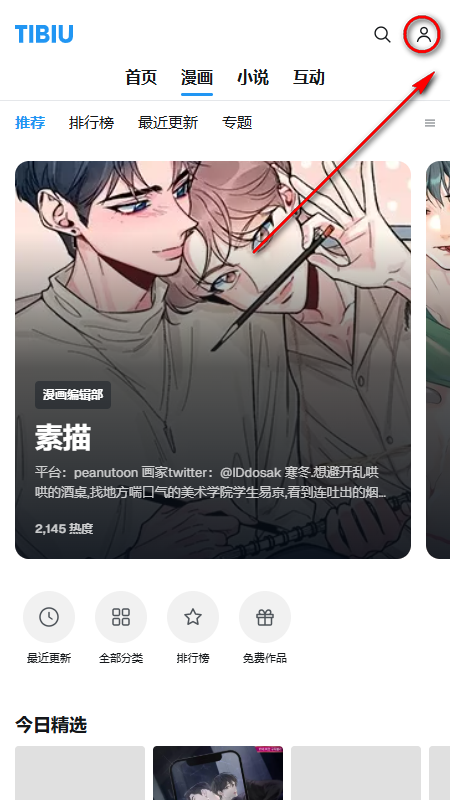Open the 免费作品 gift shortcut
The width and height of the screenshot is (450, 800).
click(x=265, y=628)
